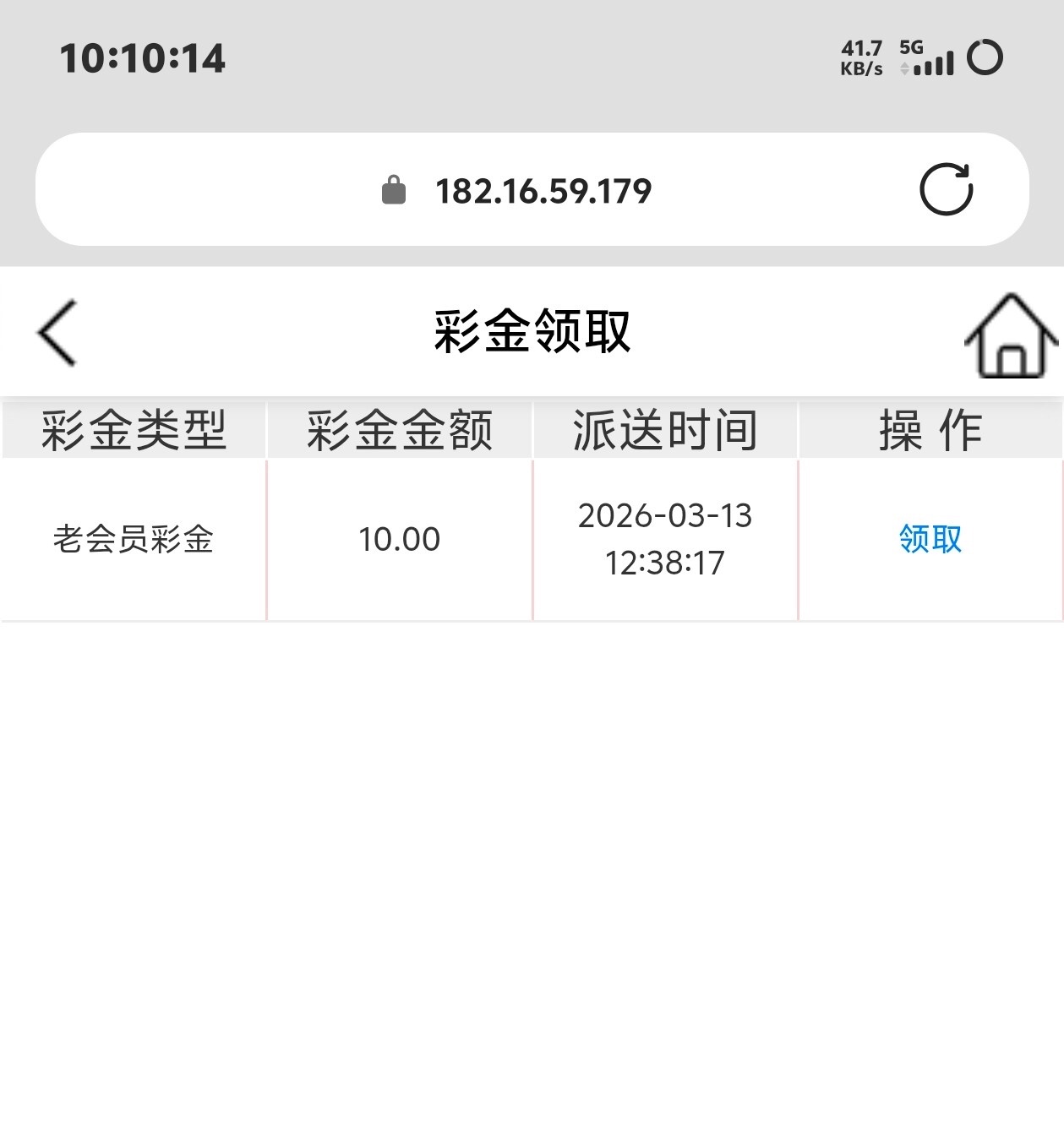Open the home page icon
The width and height of the screenshot is (1064, 1143).
click(1011, 335)
